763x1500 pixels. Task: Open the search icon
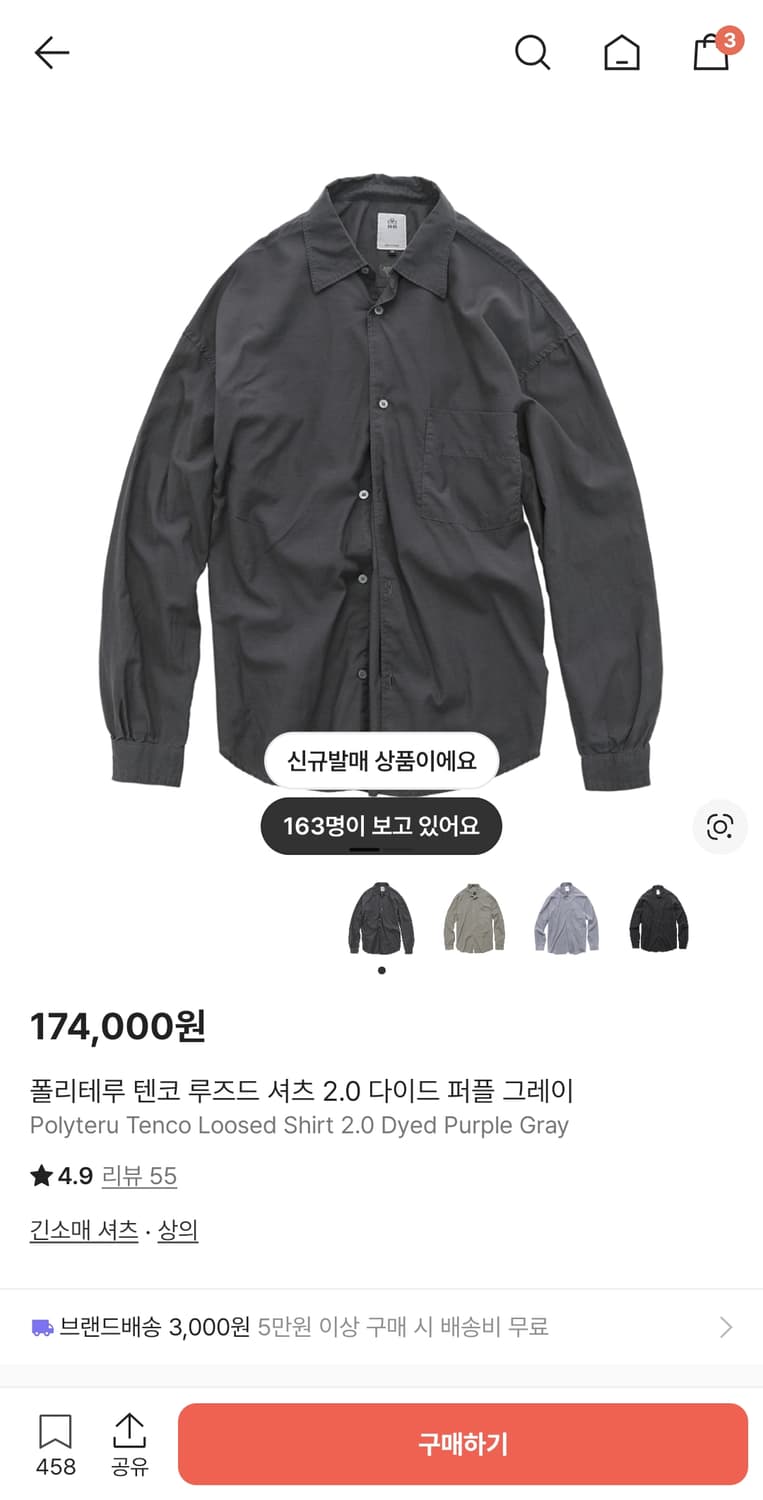[x=533, y=53]
